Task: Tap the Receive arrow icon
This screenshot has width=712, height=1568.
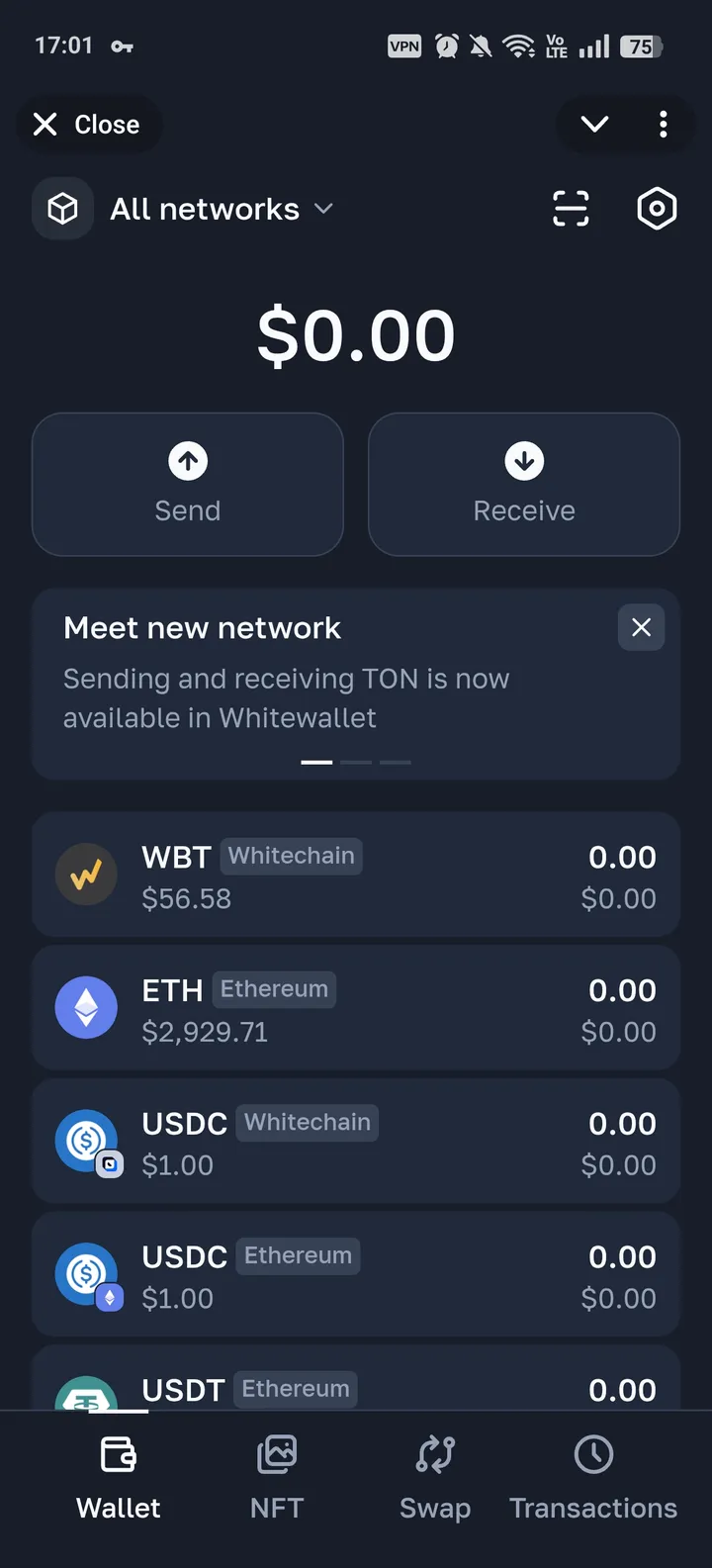Action: (x=523, y=461)
